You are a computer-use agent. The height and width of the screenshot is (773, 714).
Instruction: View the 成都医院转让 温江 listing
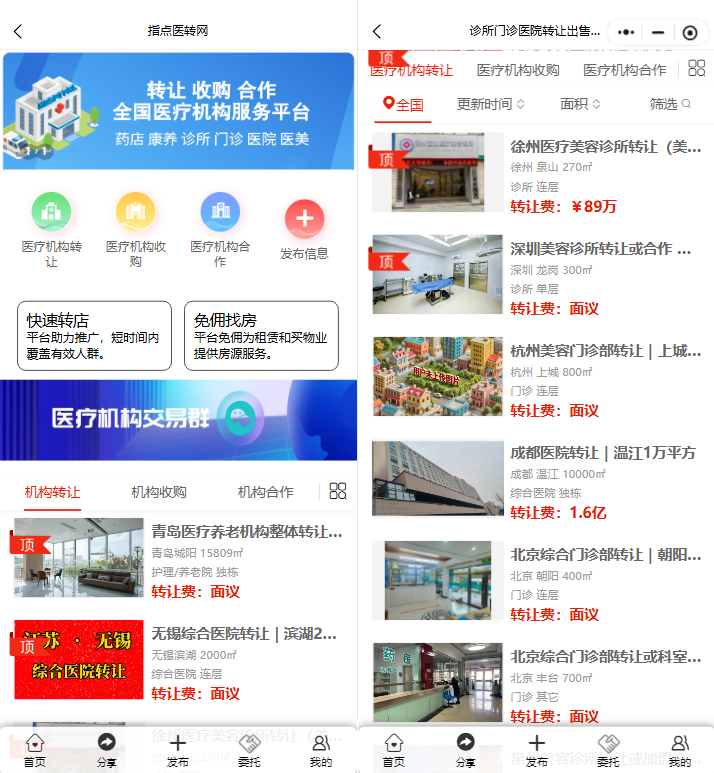[x=603, y=453]
